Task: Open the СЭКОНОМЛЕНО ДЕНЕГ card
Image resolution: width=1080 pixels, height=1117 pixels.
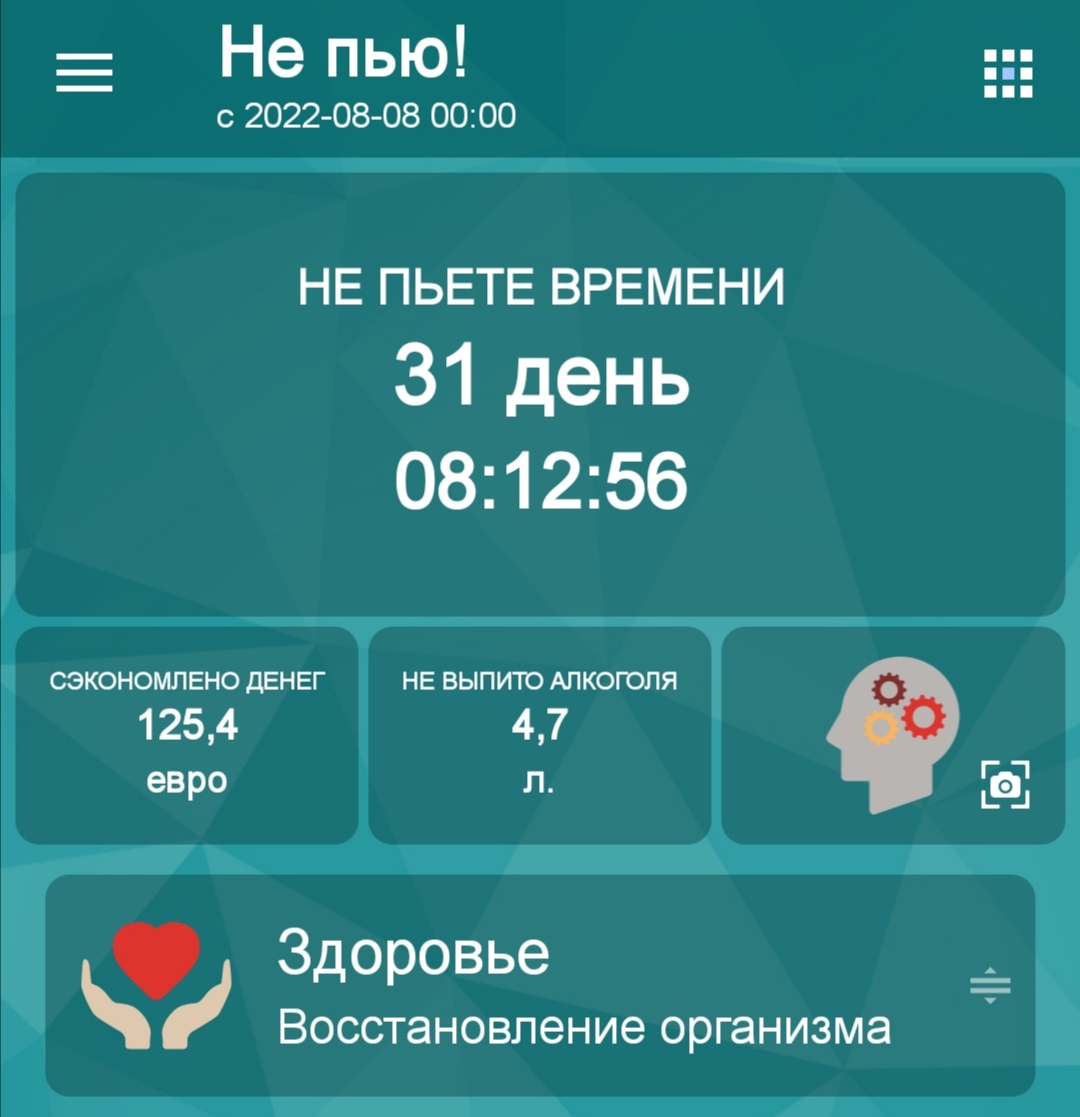Action: [187, 735]
